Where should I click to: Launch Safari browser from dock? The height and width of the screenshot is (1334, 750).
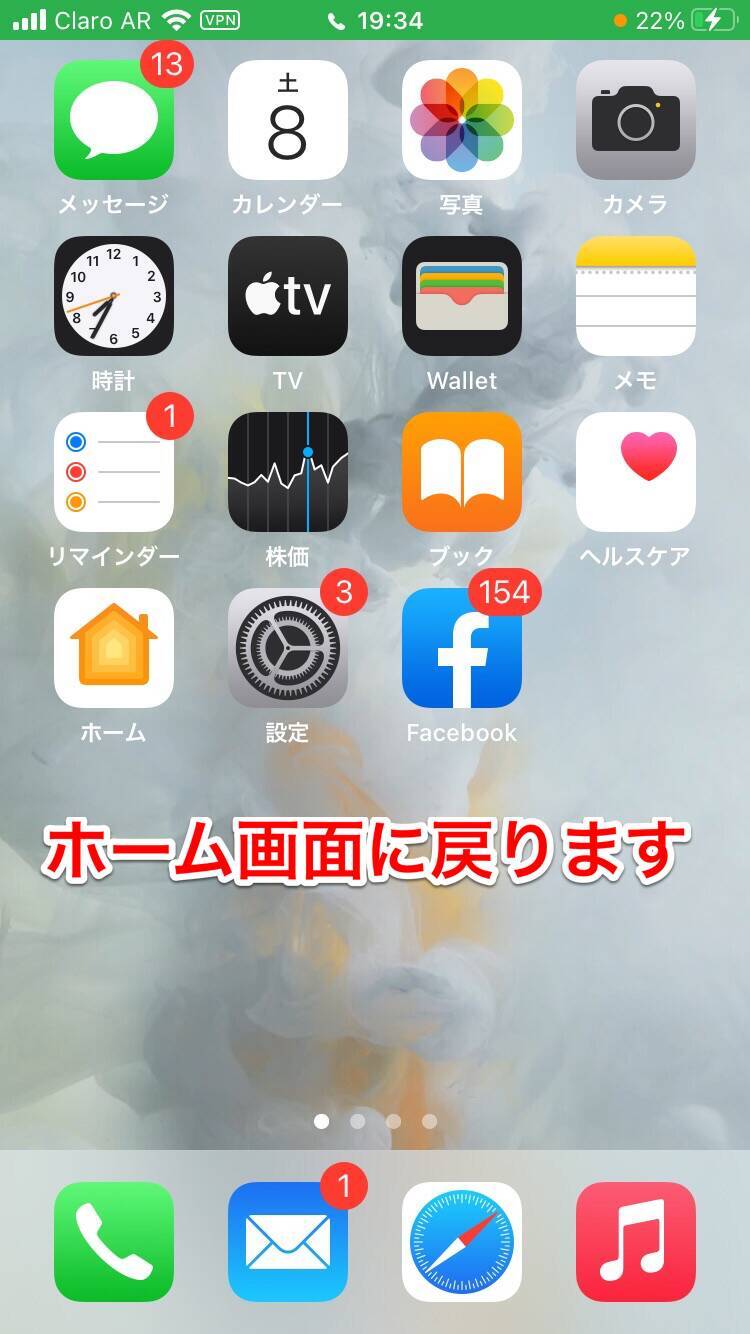point(462,1242)
